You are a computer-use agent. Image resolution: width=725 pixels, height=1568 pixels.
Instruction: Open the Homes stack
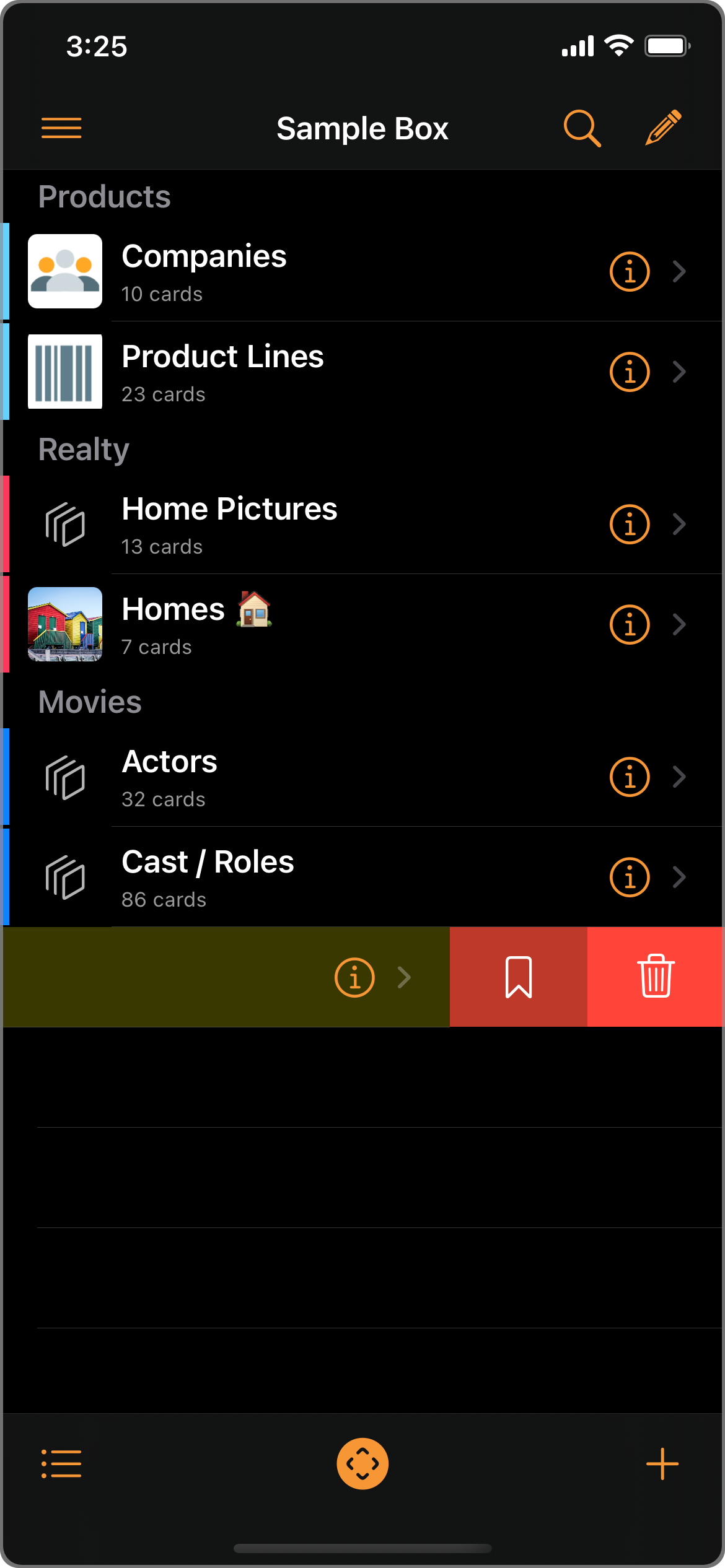(310, 625)
